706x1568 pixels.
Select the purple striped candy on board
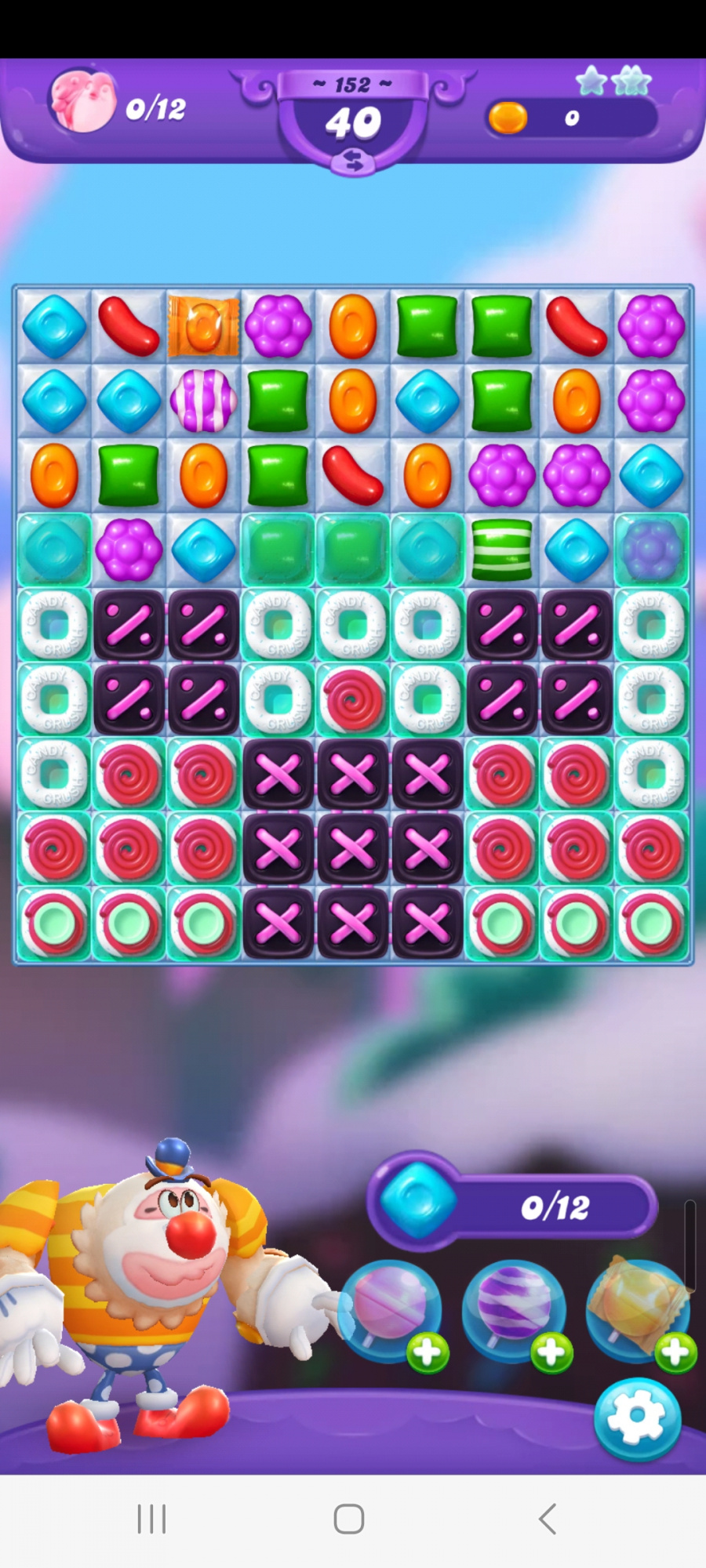click(x=203, y=401)
